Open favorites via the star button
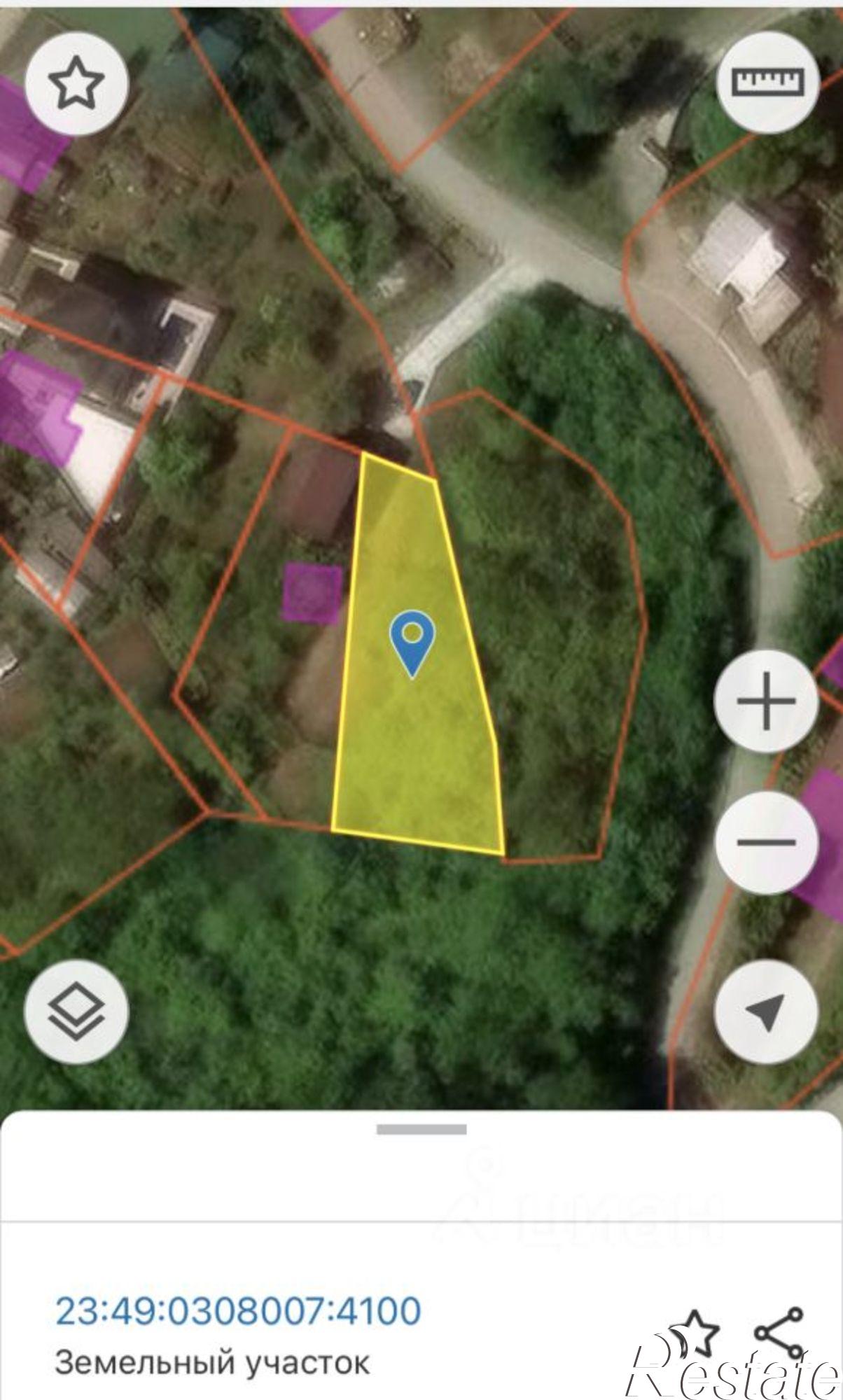 coord(76,83)
